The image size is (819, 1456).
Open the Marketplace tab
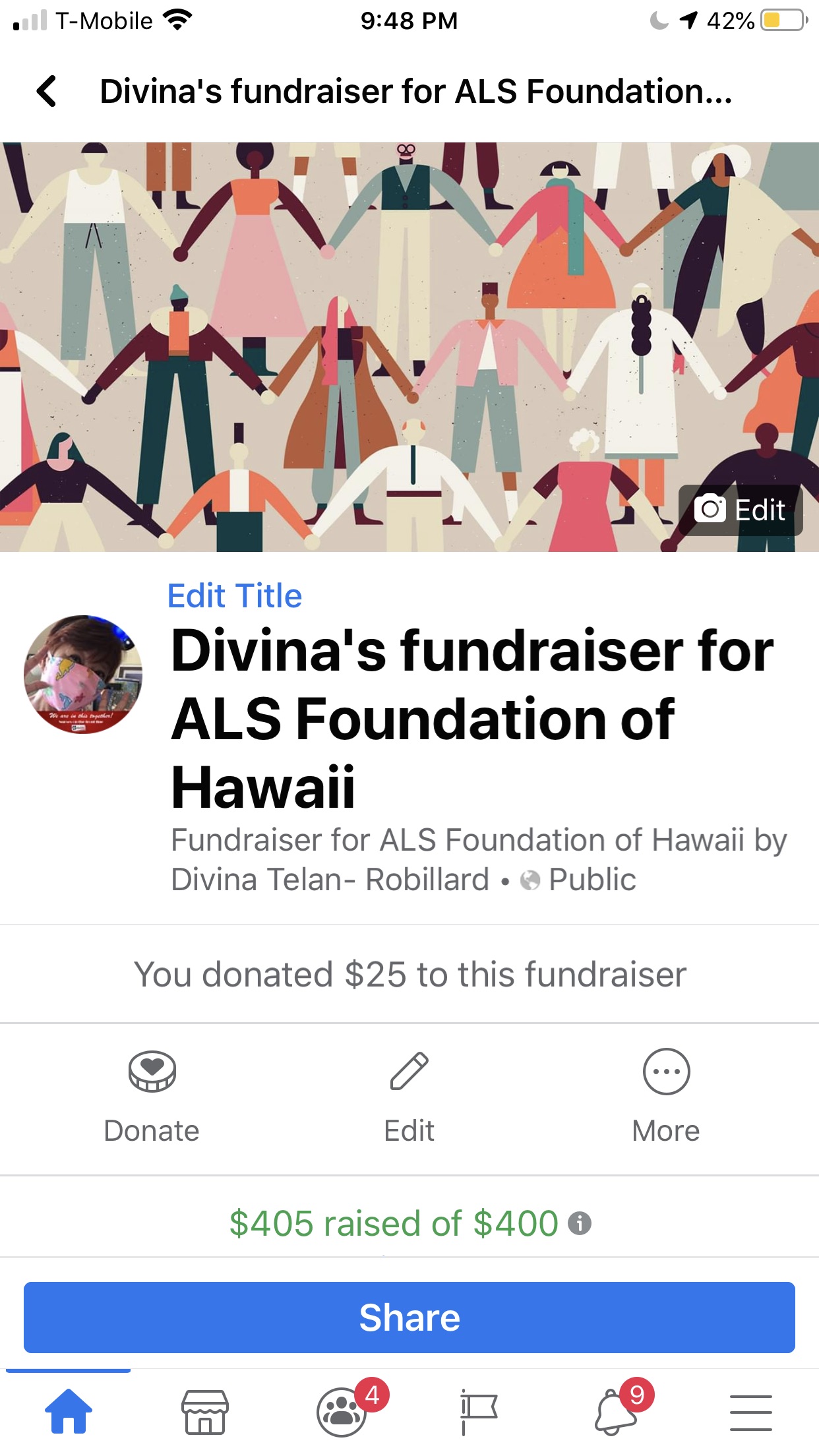tap(205, 1411)
